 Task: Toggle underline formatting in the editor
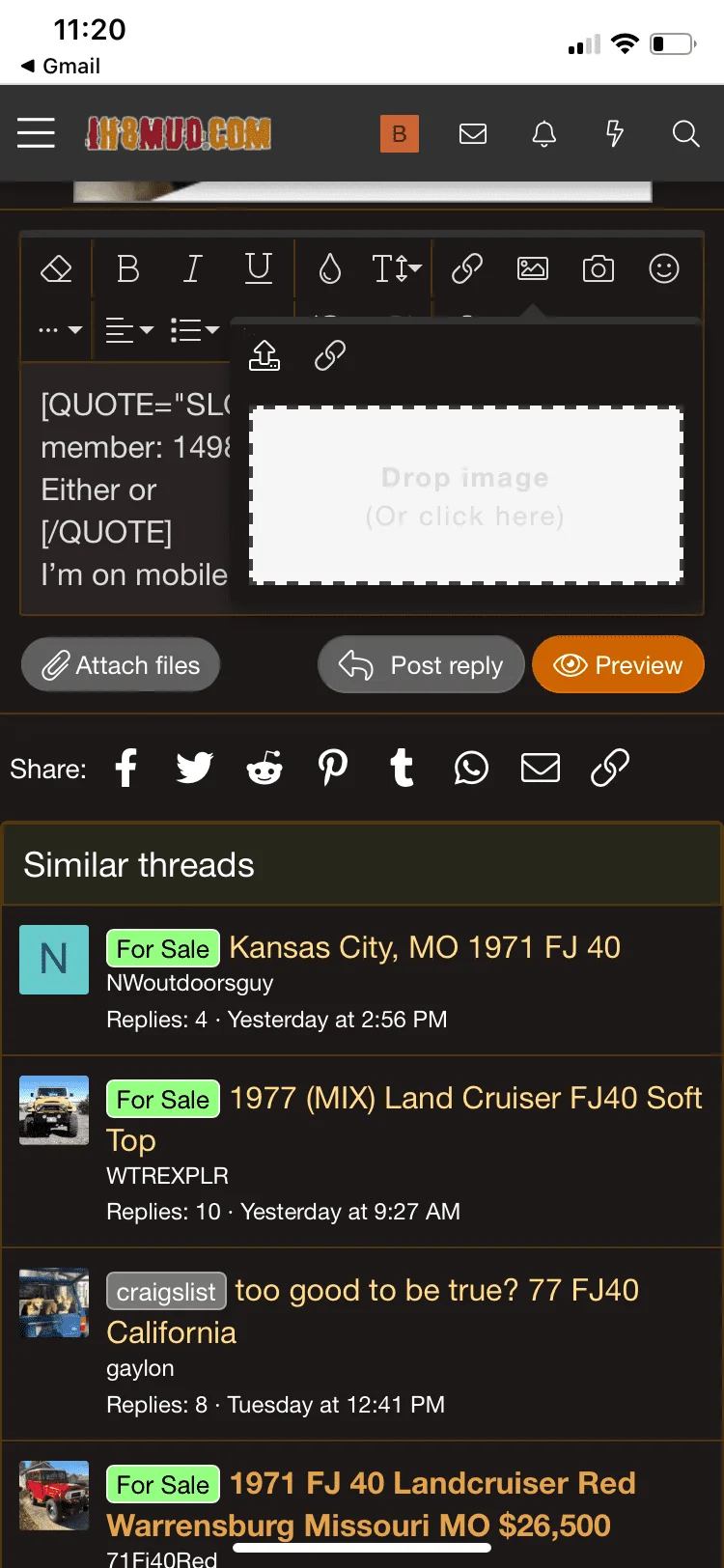pyautogui.click(x=258, y=268)
